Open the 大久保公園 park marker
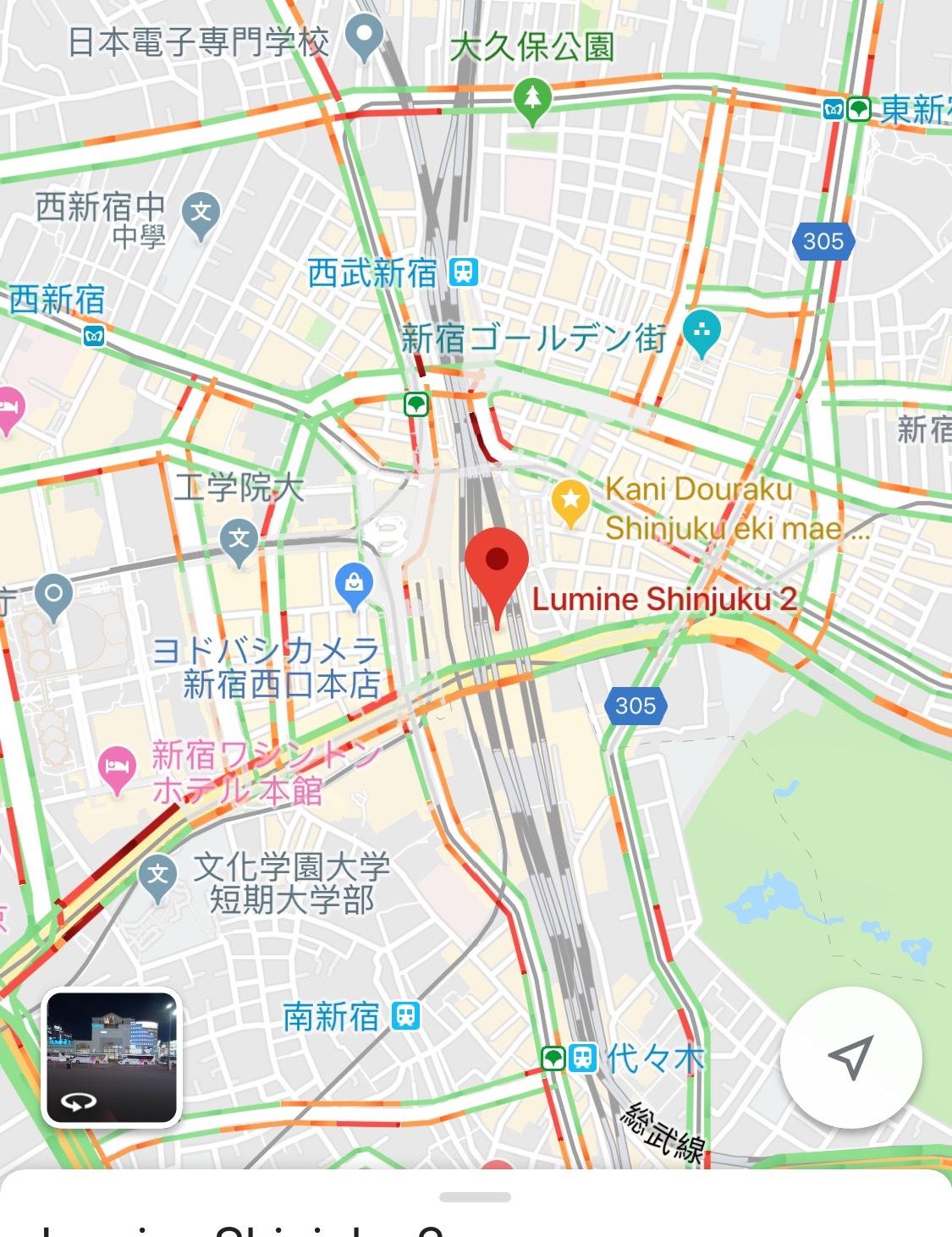952x1237 pixels. (532, 98)
